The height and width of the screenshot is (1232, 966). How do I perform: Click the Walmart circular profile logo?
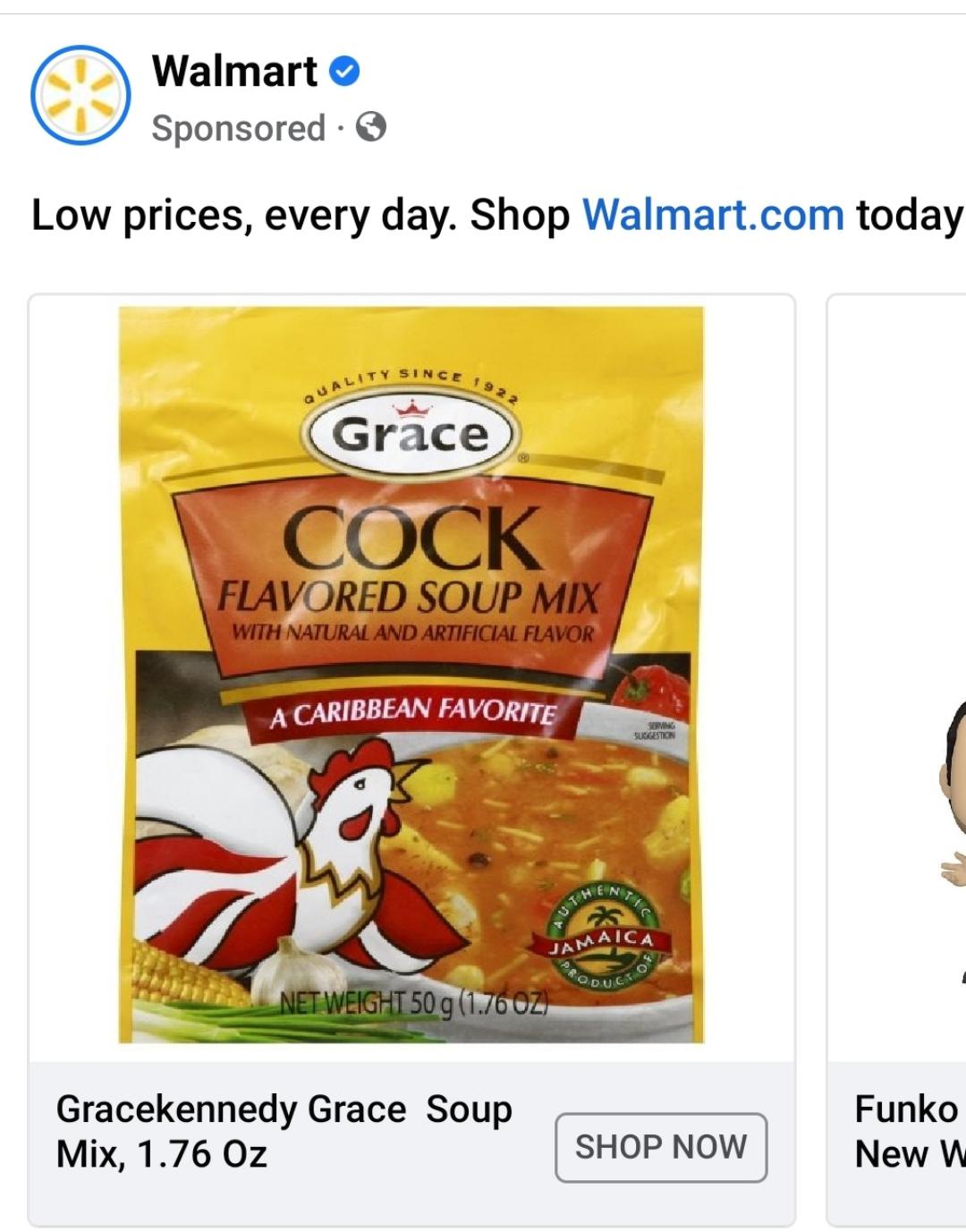(79, 93)
